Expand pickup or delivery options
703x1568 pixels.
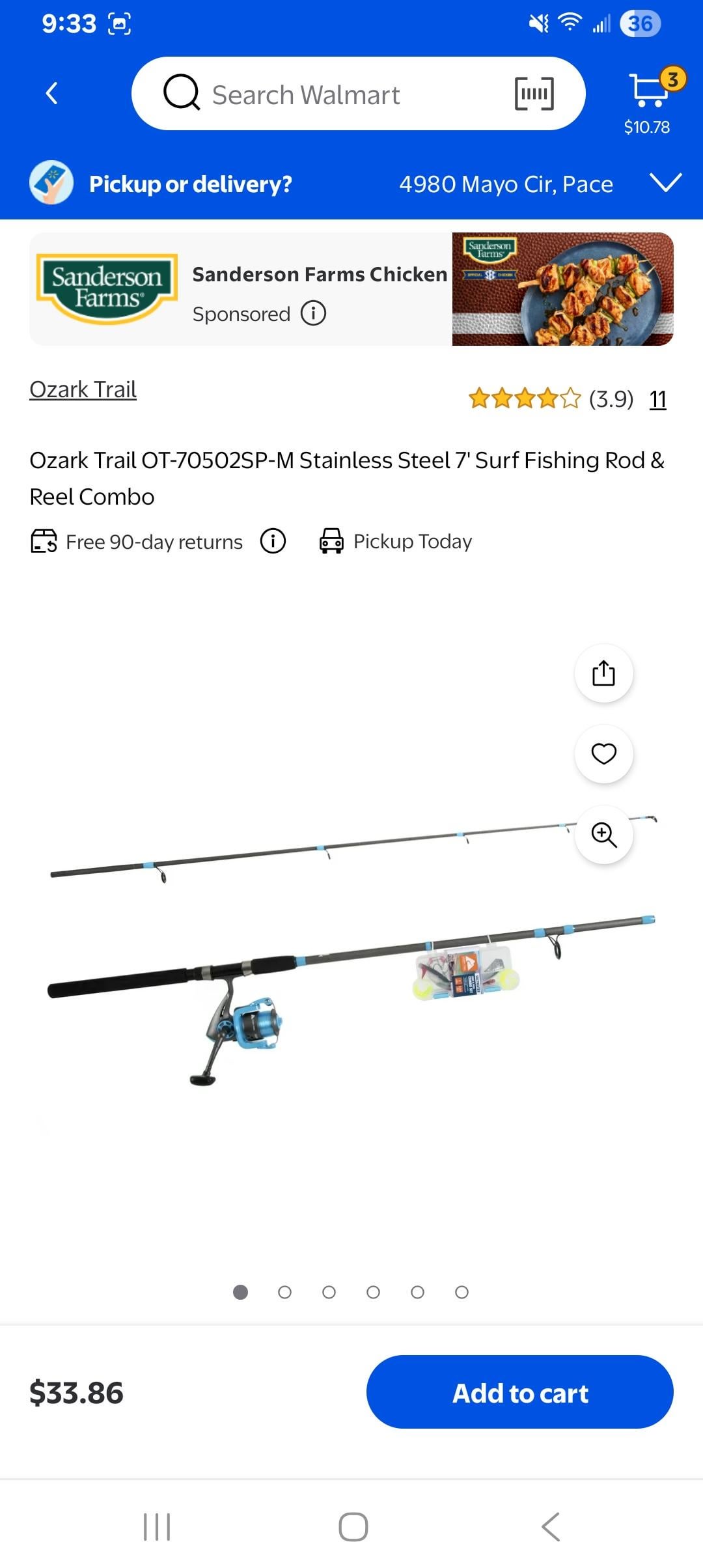(x=666, y=183)
